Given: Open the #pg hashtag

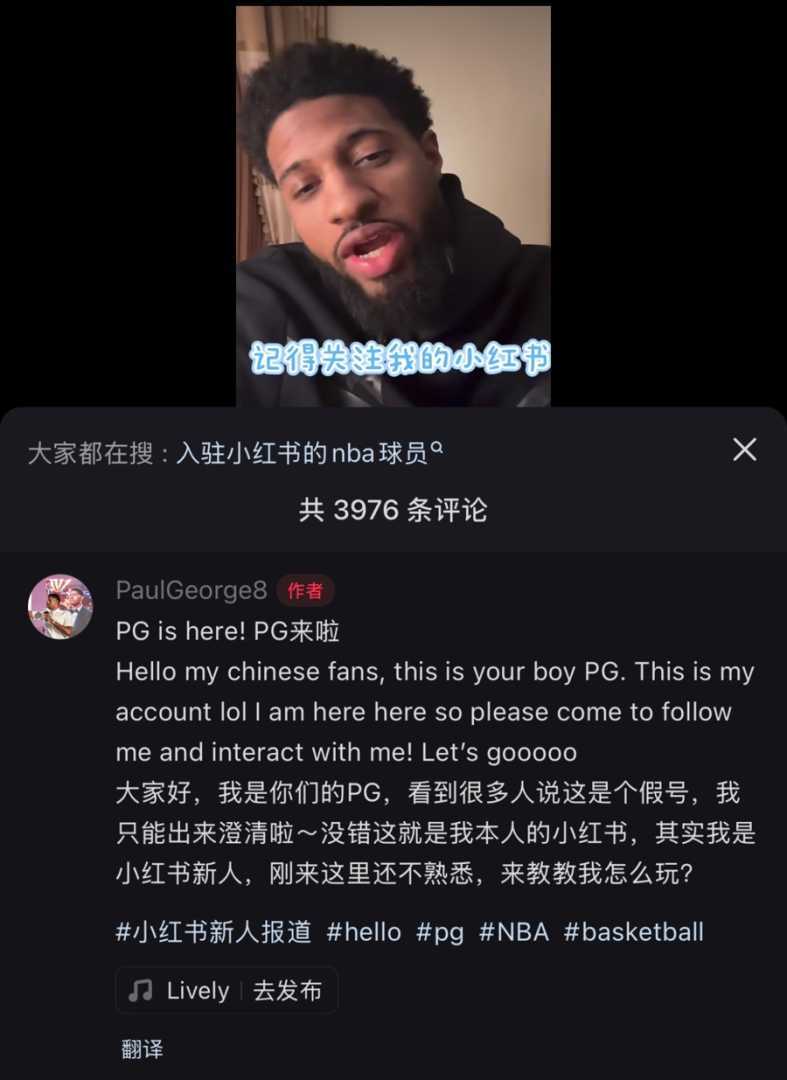Looking at the screenshot, I should pos(440,932).
